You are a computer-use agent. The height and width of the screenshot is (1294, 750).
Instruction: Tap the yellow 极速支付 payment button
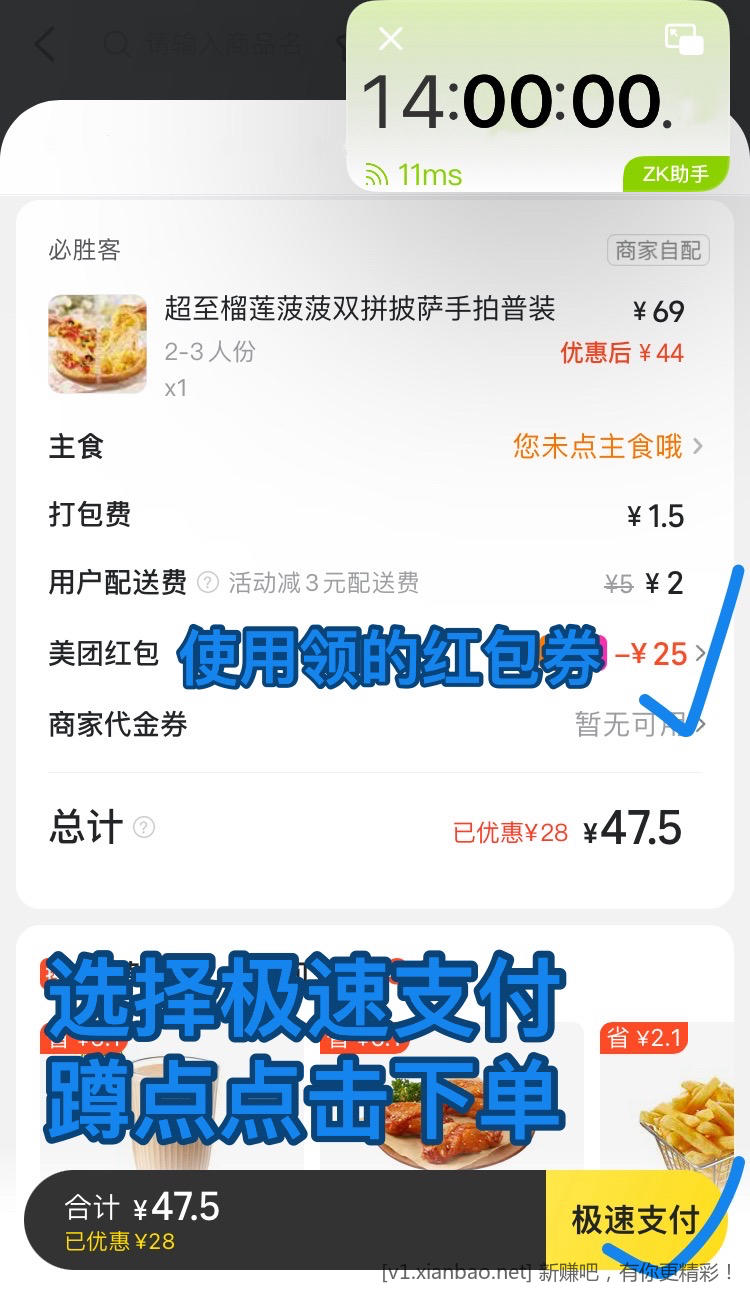[x=637, y=1219]
